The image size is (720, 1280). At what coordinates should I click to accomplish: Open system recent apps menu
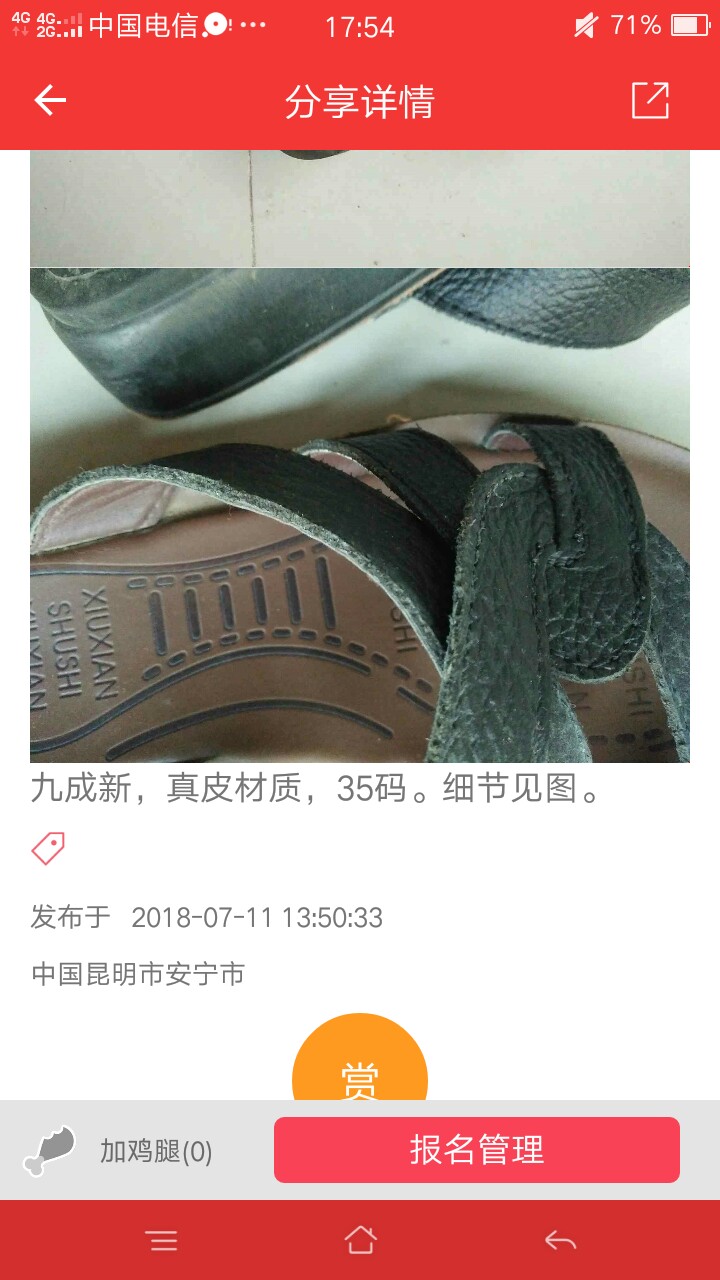(161, 1241)
